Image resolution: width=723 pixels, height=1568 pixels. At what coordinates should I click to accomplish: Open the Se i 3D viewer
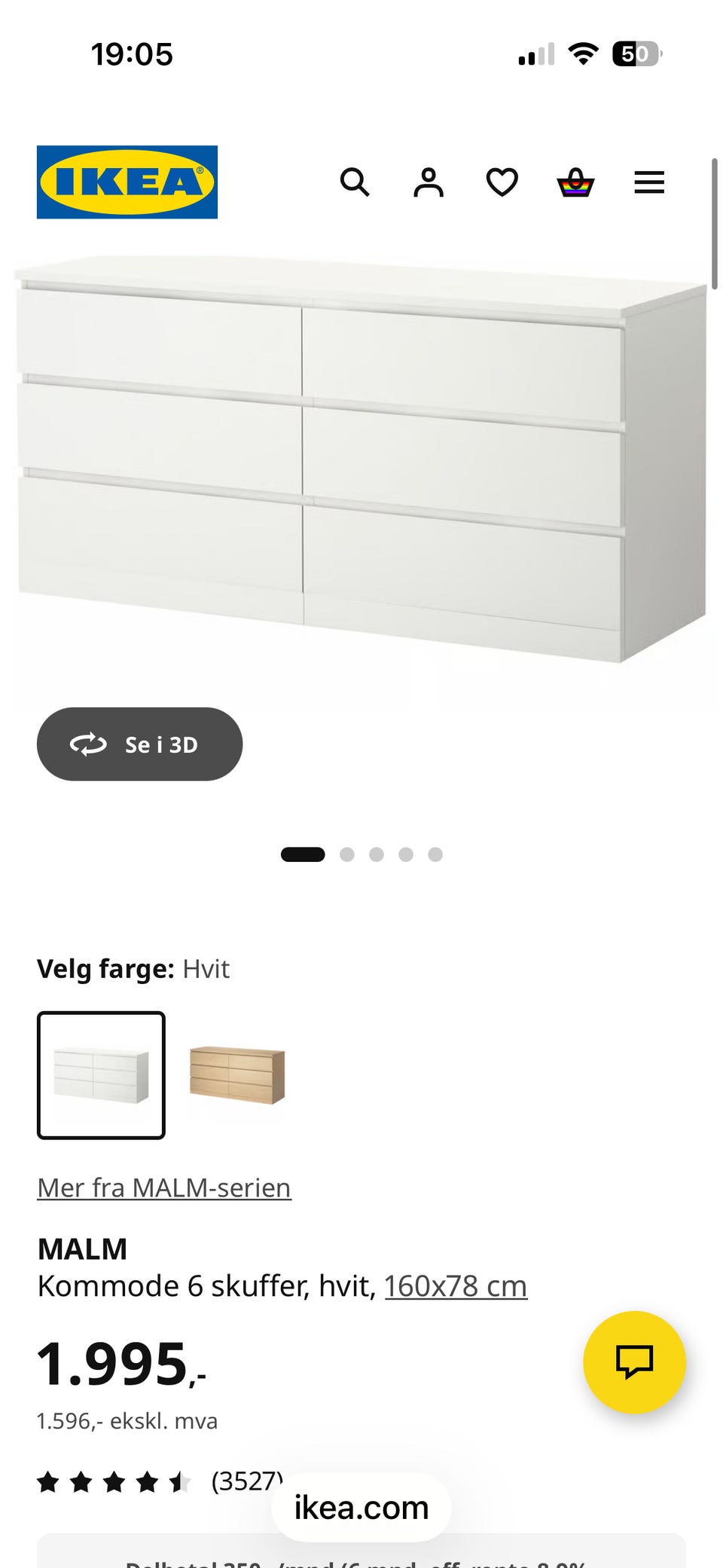coord(139,744)
